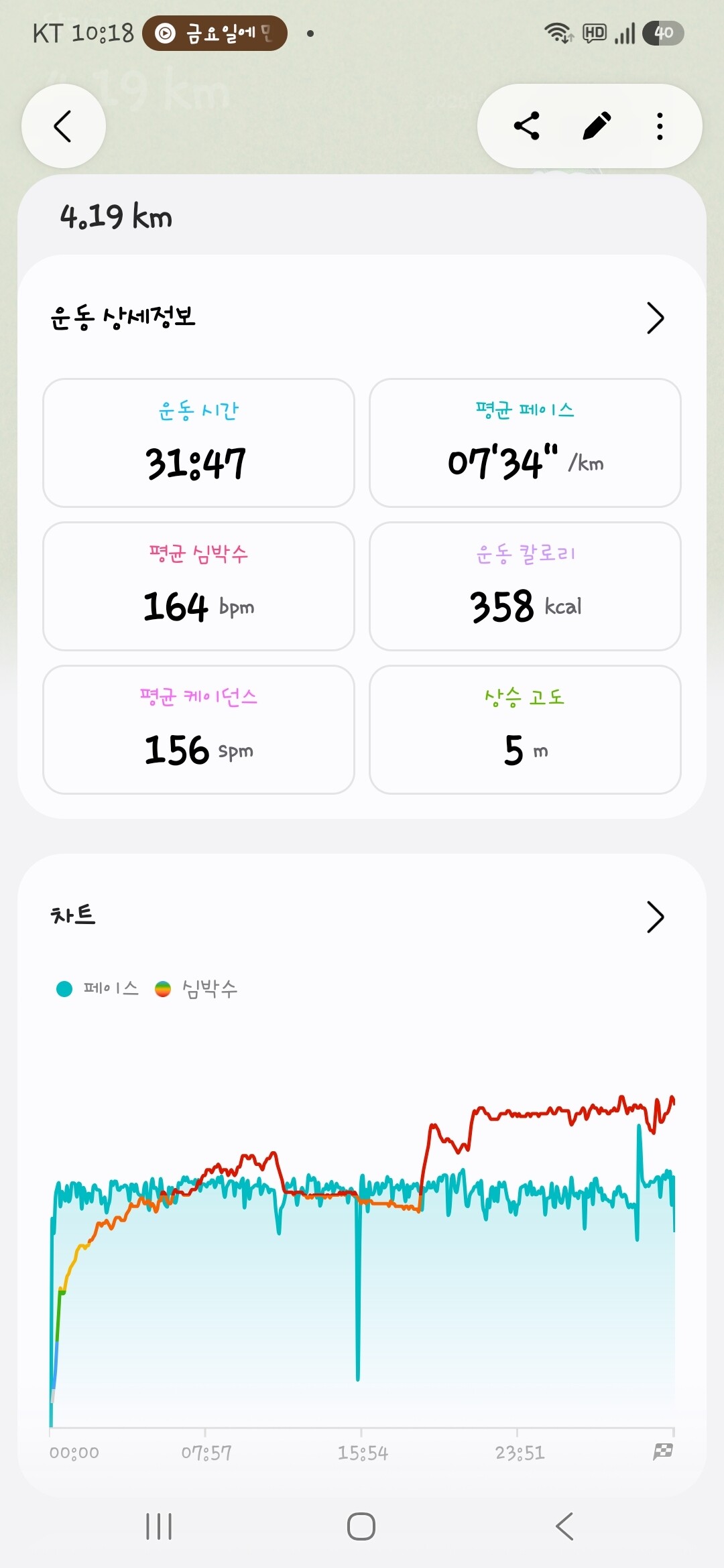Expand the 차트 section chevron
This screenshot has height=1568, width=724.
[x=655, y=917]
